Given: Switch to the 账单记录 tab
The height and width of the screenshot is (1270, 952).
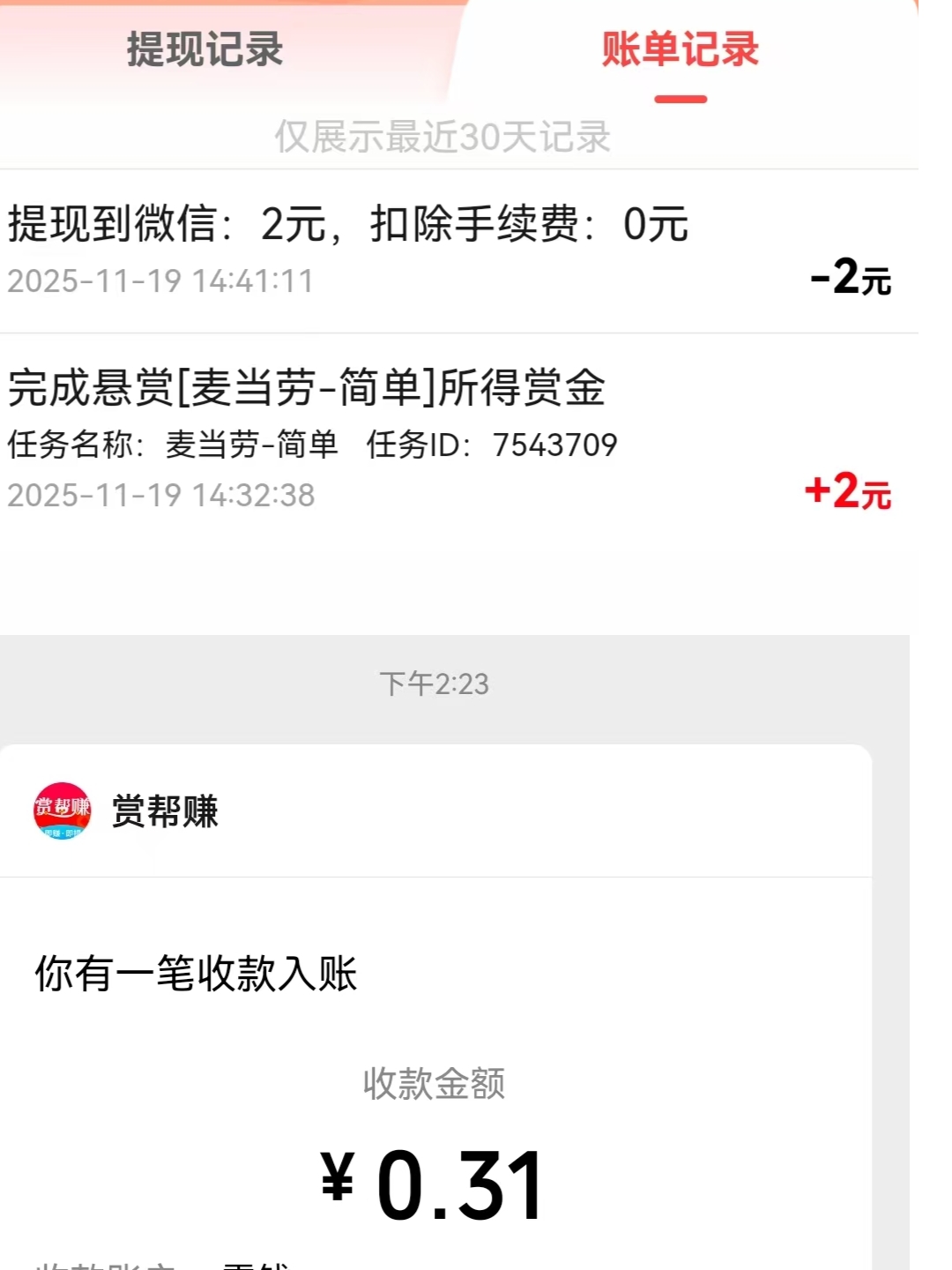Looking at the screenshot, I should (x=680, y=50).
